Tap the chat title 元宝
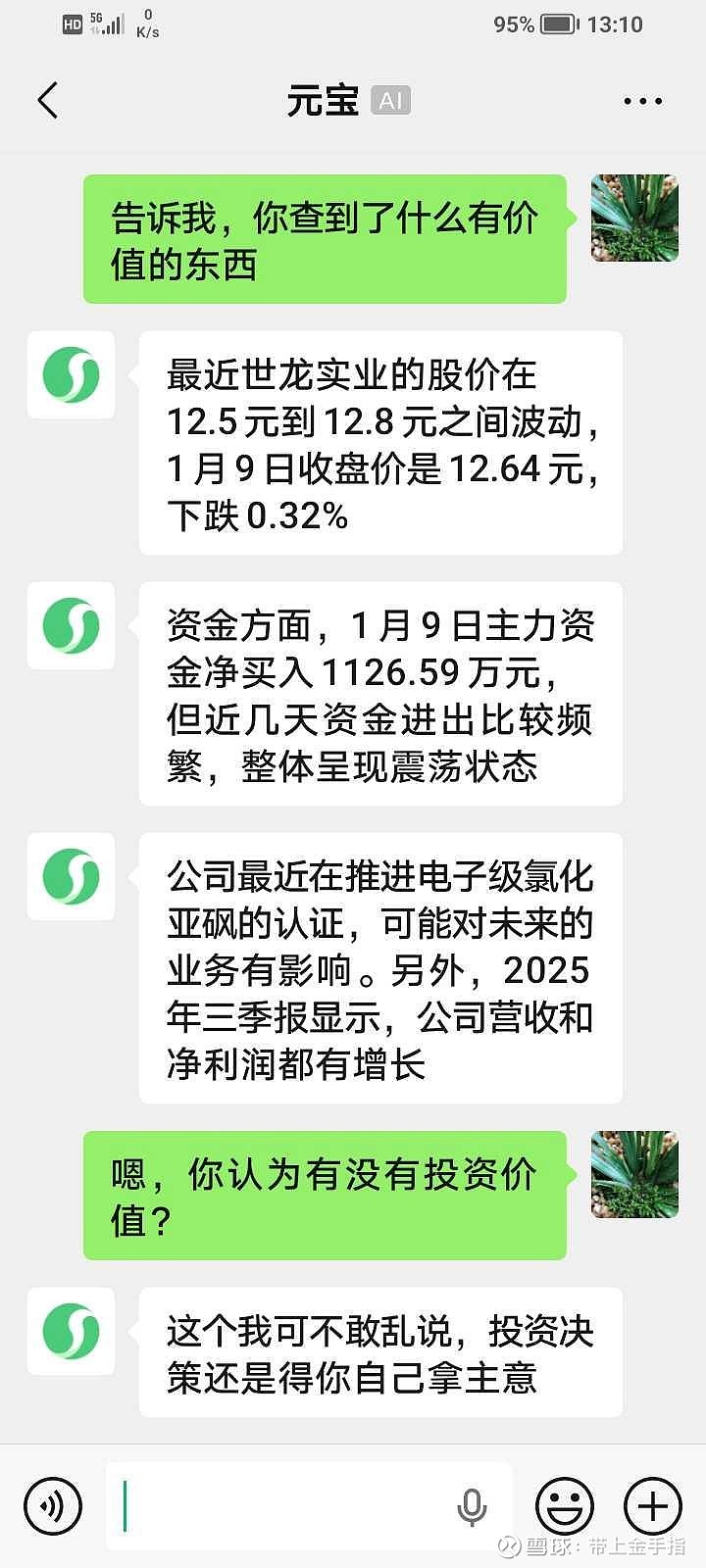 point(324,101)
